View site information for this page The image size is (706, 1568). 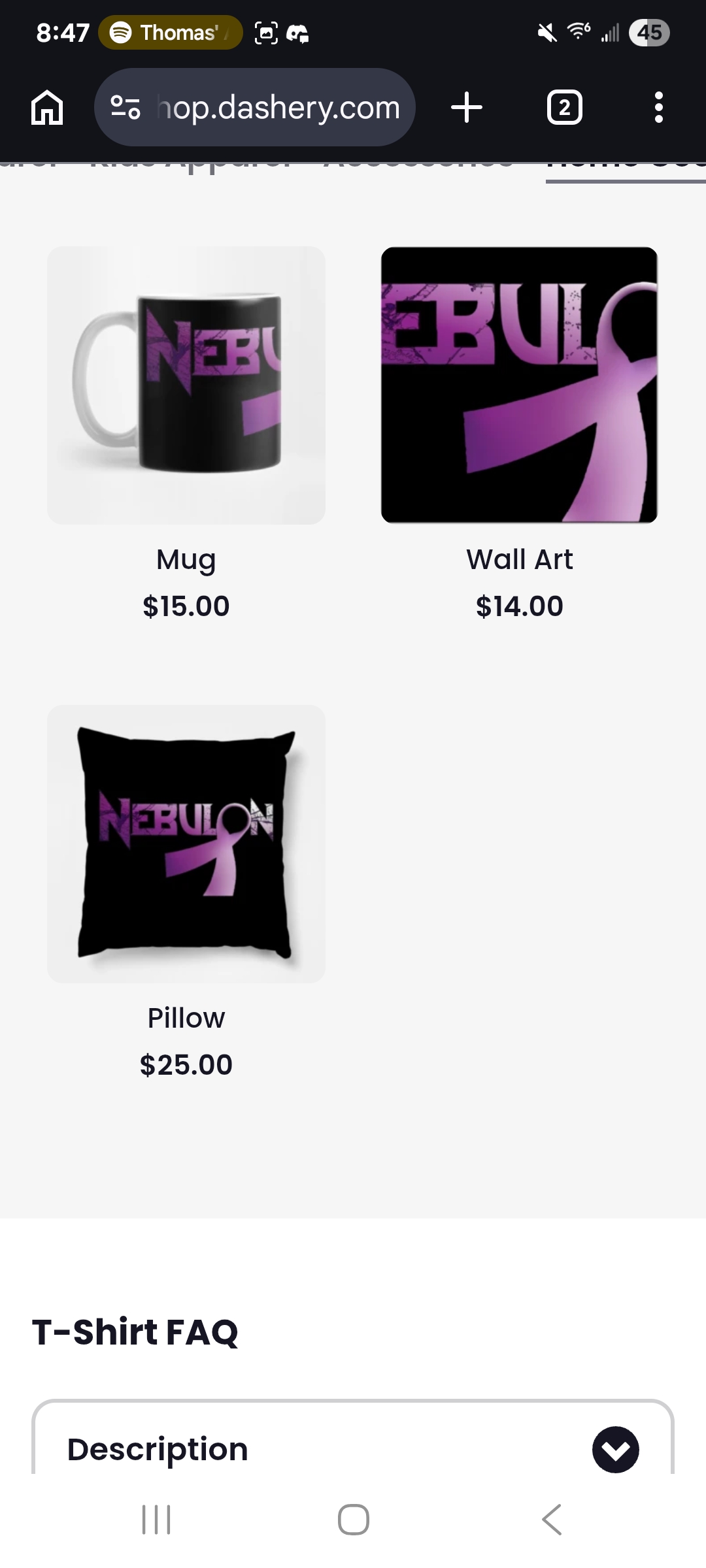126,107
